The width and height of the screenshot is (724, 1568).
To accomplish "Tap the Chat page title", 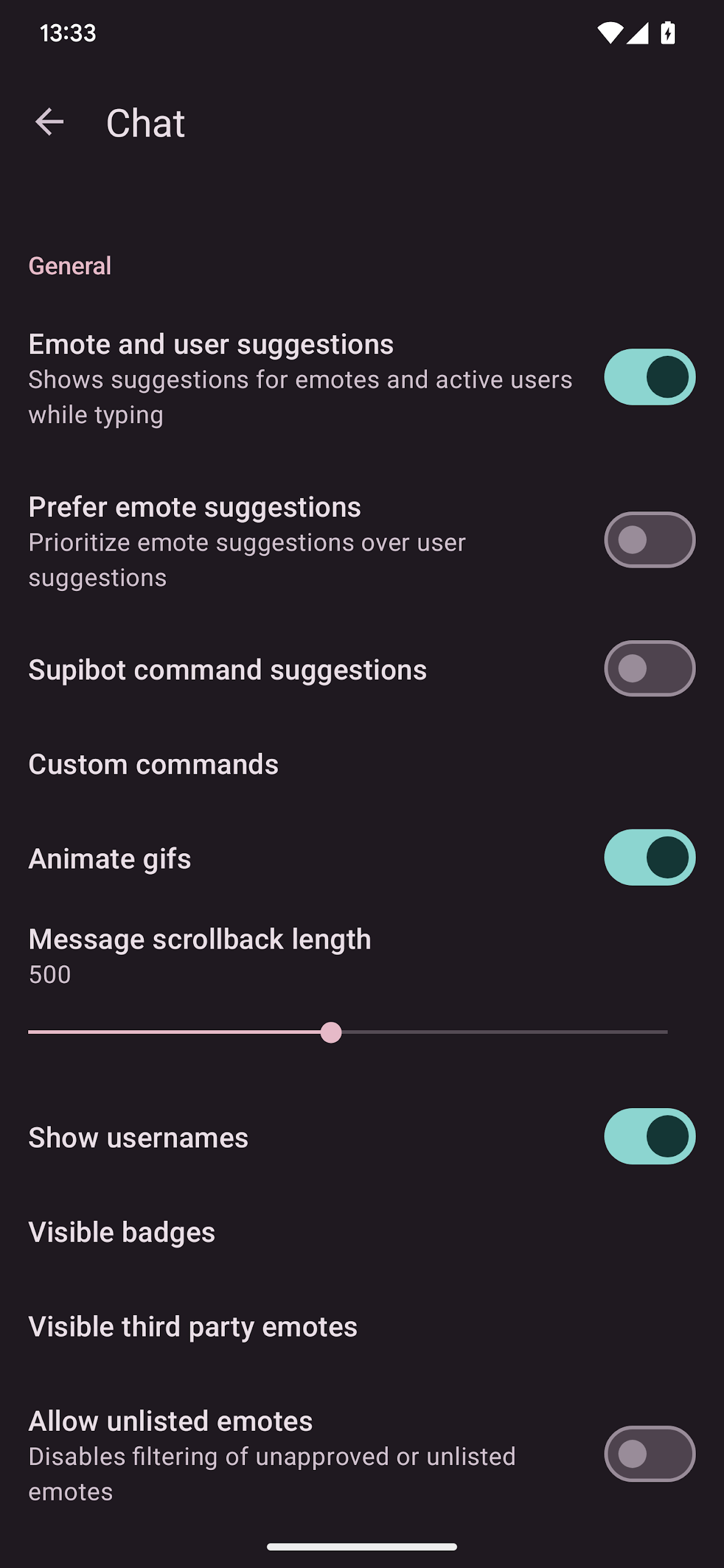I will pos(145,123).
